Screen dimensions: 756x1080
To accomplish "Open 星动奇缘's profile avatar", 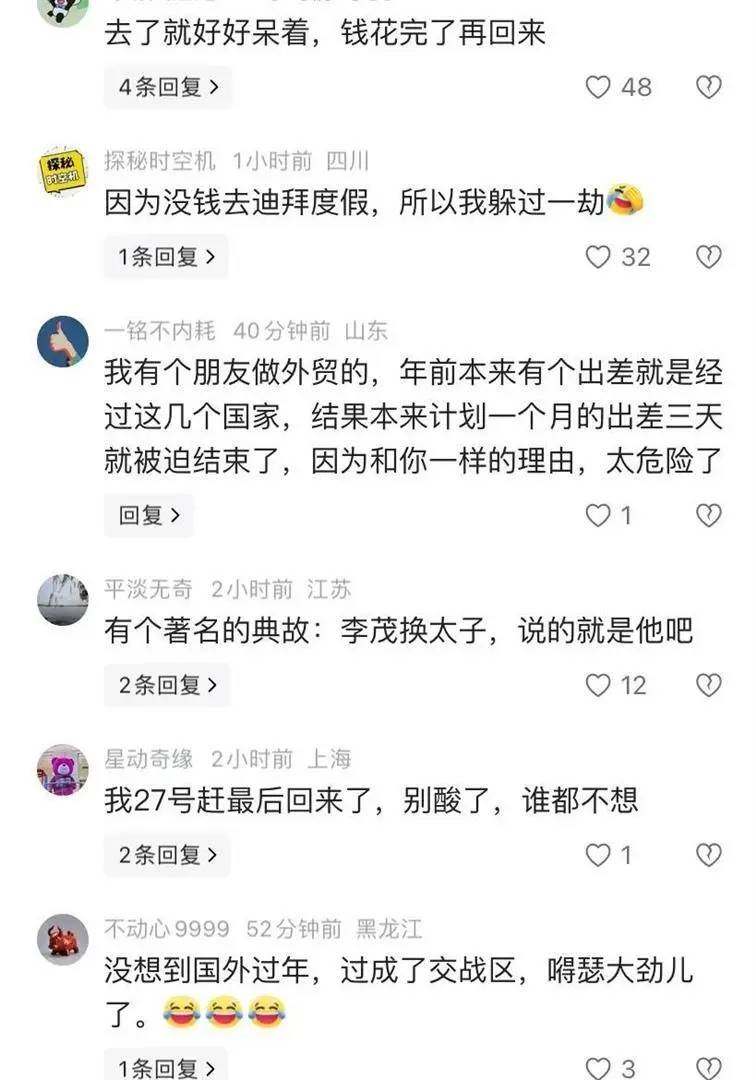I will (62, 770).
